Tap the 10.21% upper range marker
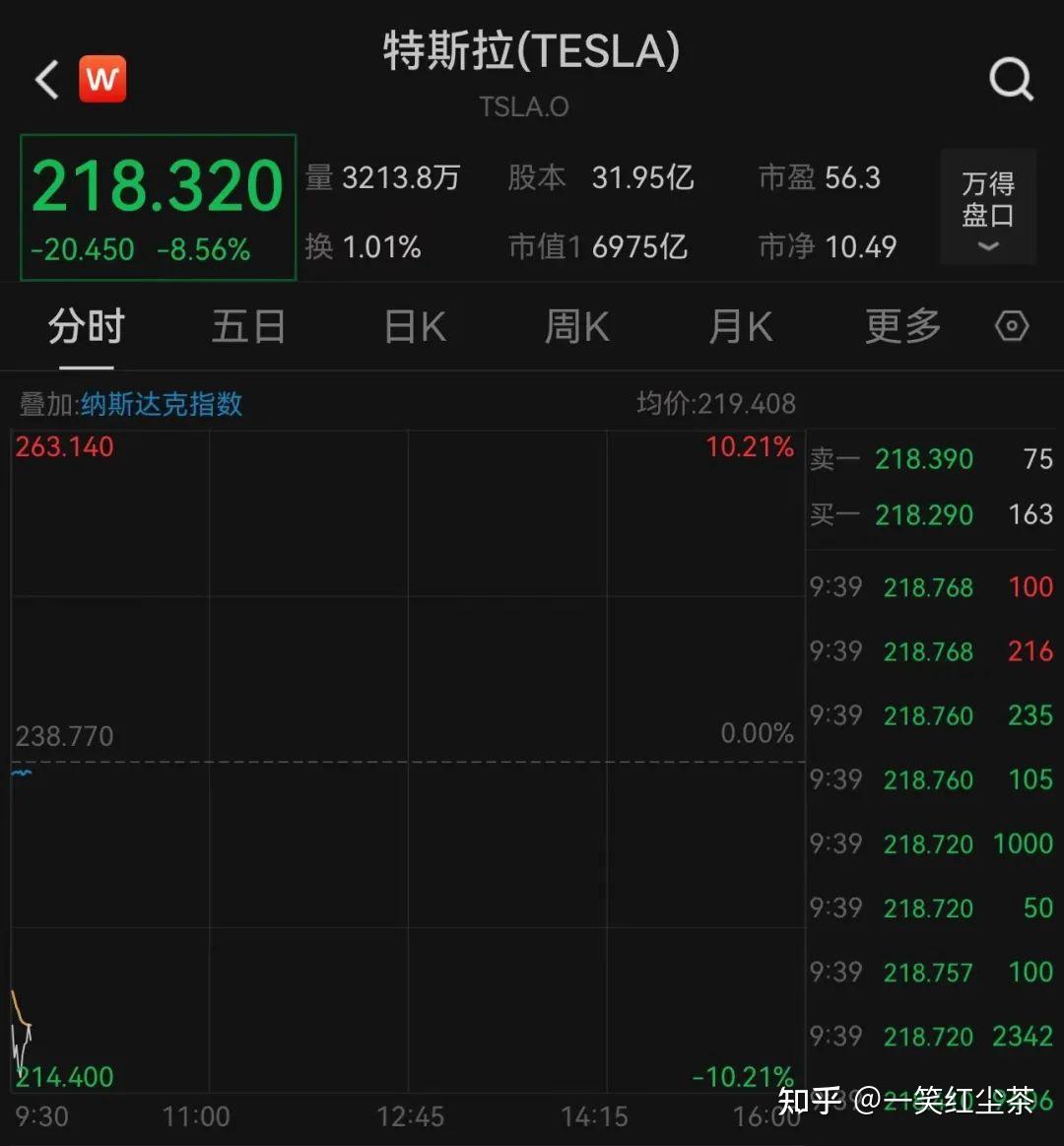Screen dimensions: 1064x1146 click(750, 446)
